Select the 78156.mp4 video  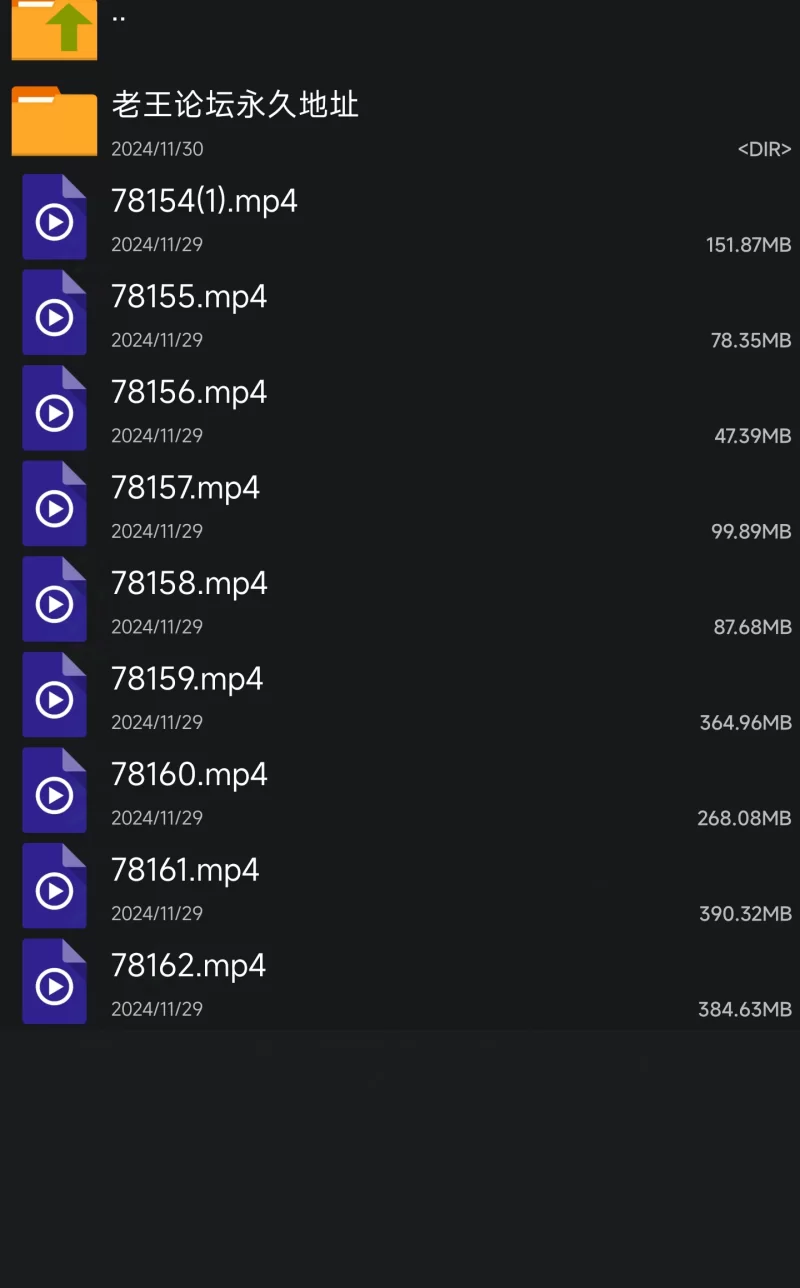coord(400,409)
